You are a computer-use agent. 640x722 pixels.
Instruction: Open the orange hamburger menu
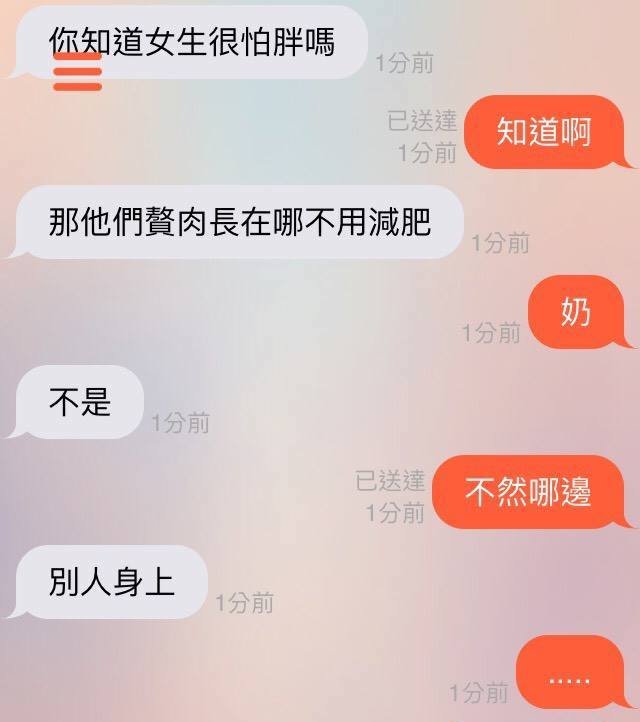coord(77,72)
